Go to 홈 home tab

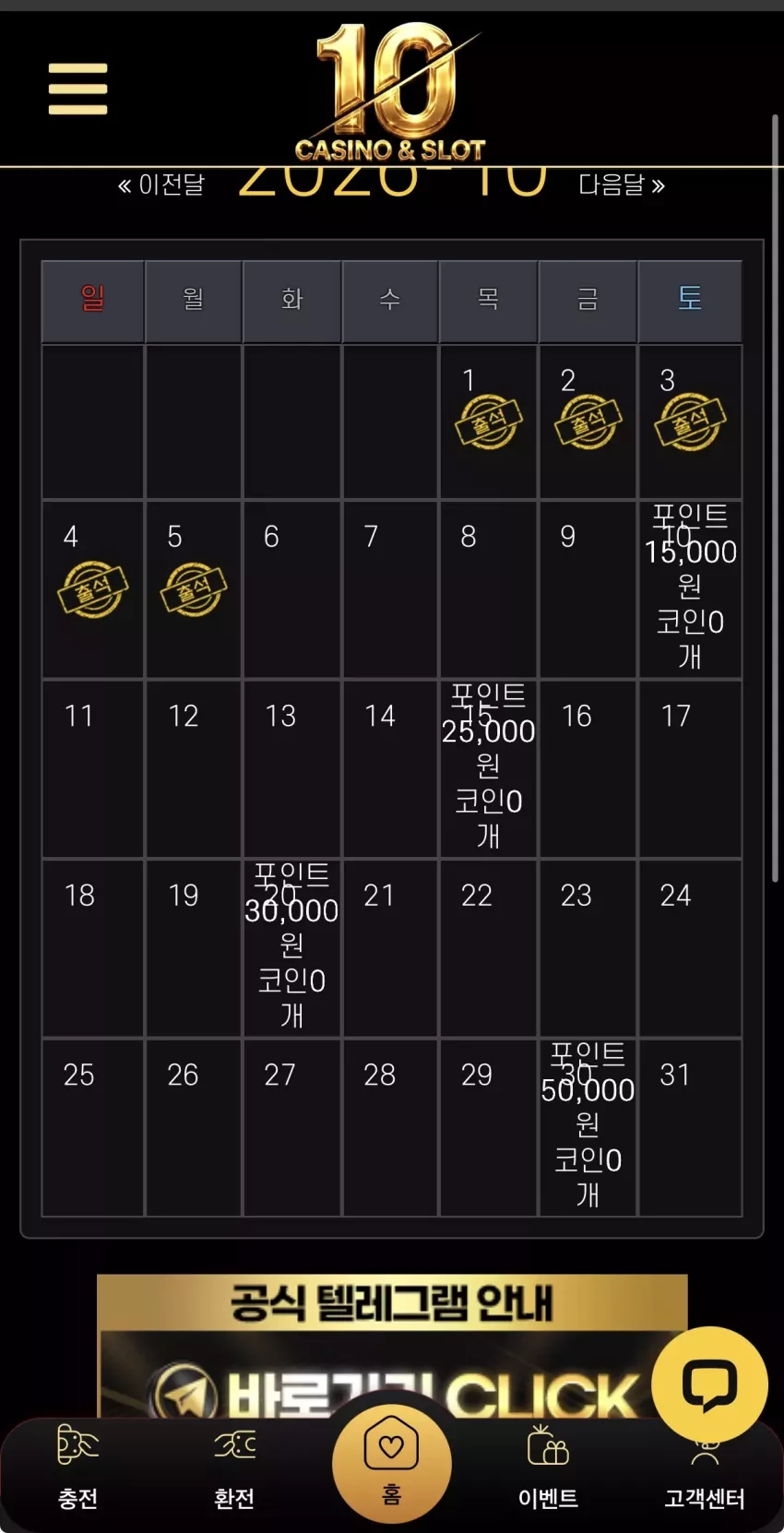(392, 1461)
